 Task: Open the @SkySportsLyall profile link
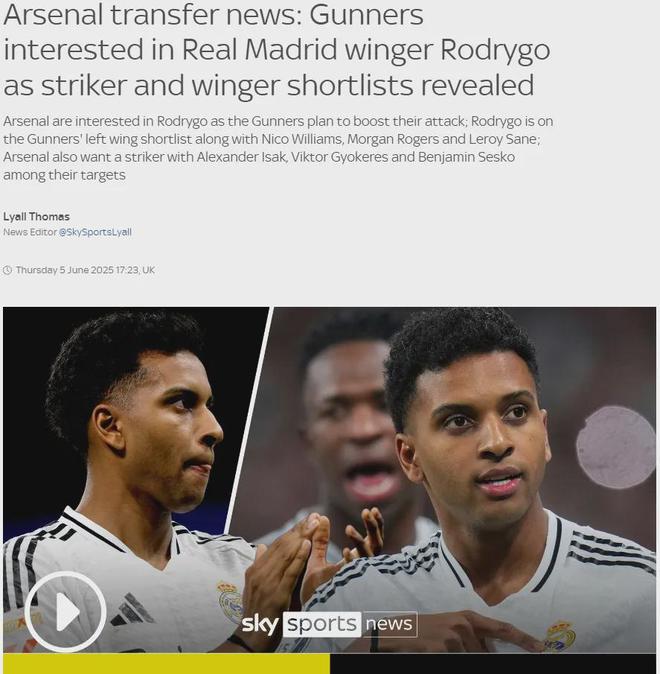pyautogui.click(x=95, y=232)
